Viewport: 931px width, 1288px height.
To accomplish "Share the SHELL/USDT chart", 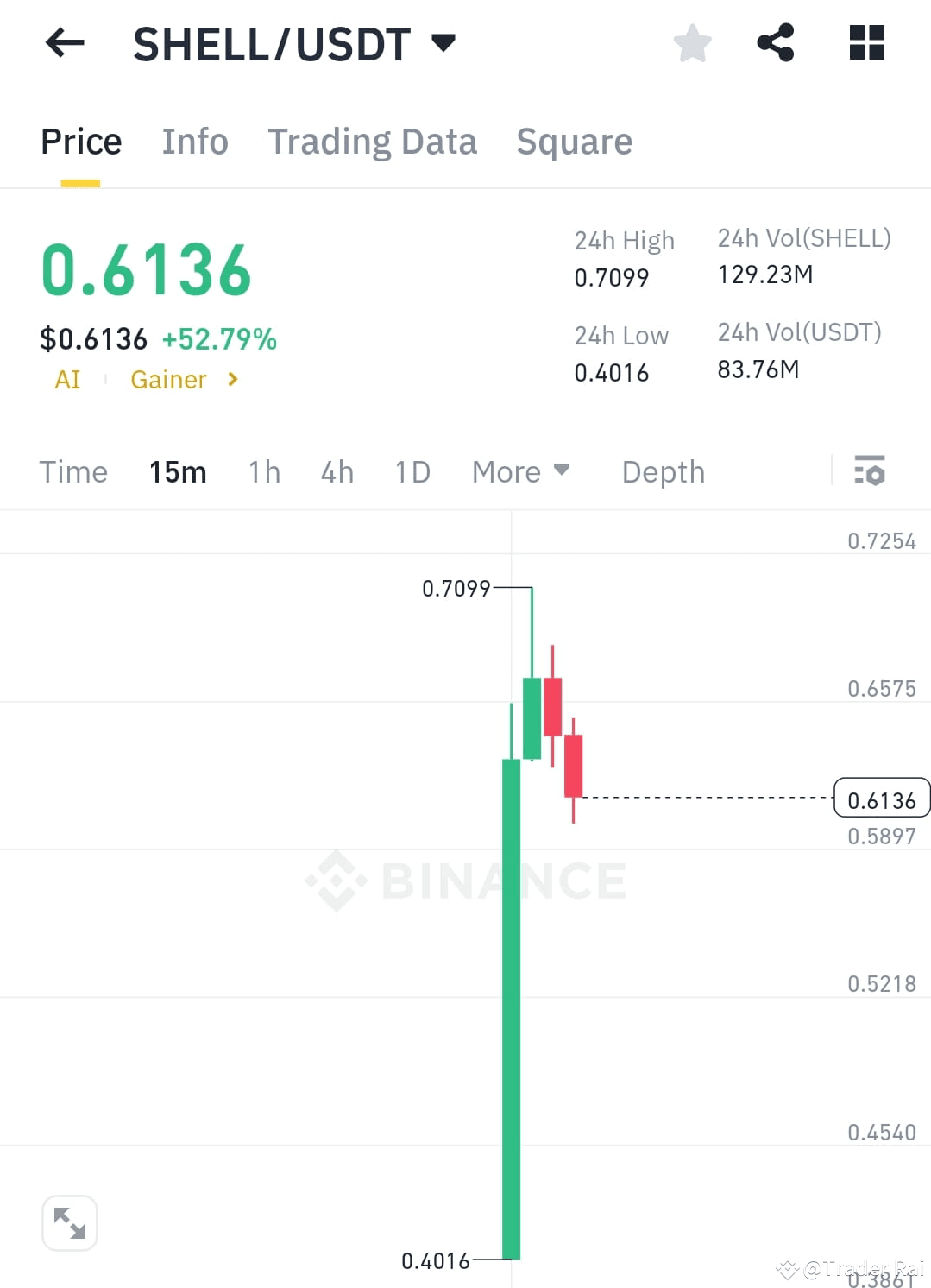I will coord(776,41).
